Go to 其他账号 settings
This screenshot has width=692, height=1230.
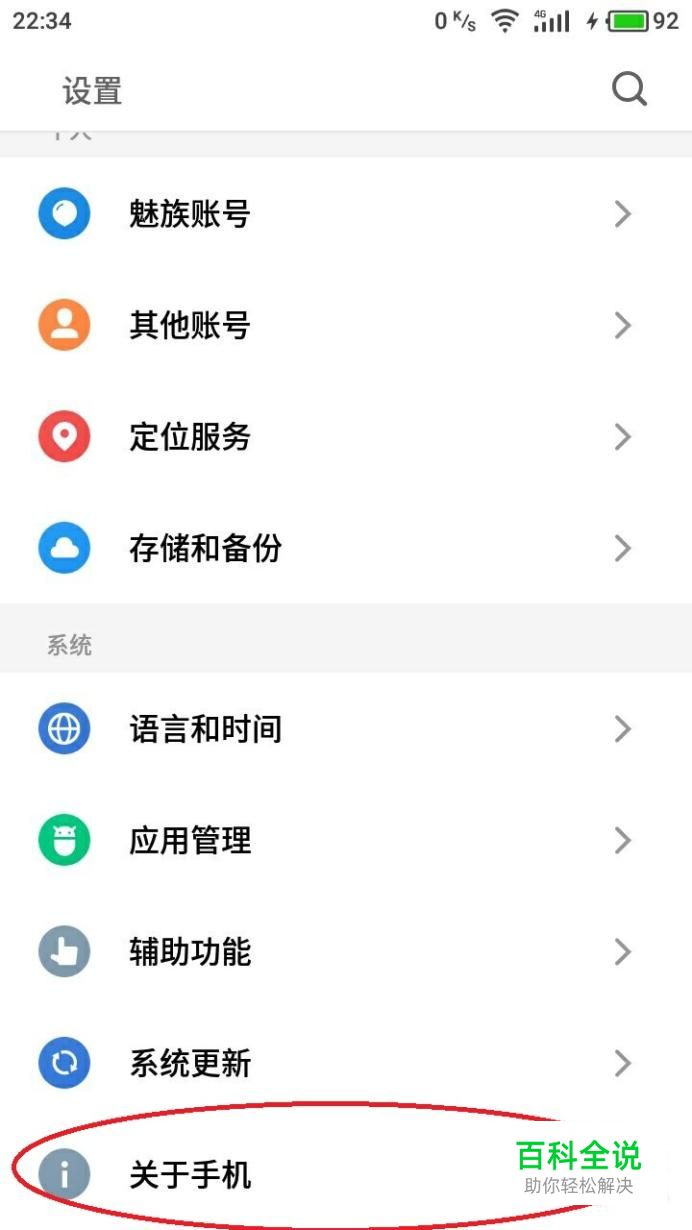(346, 325)
